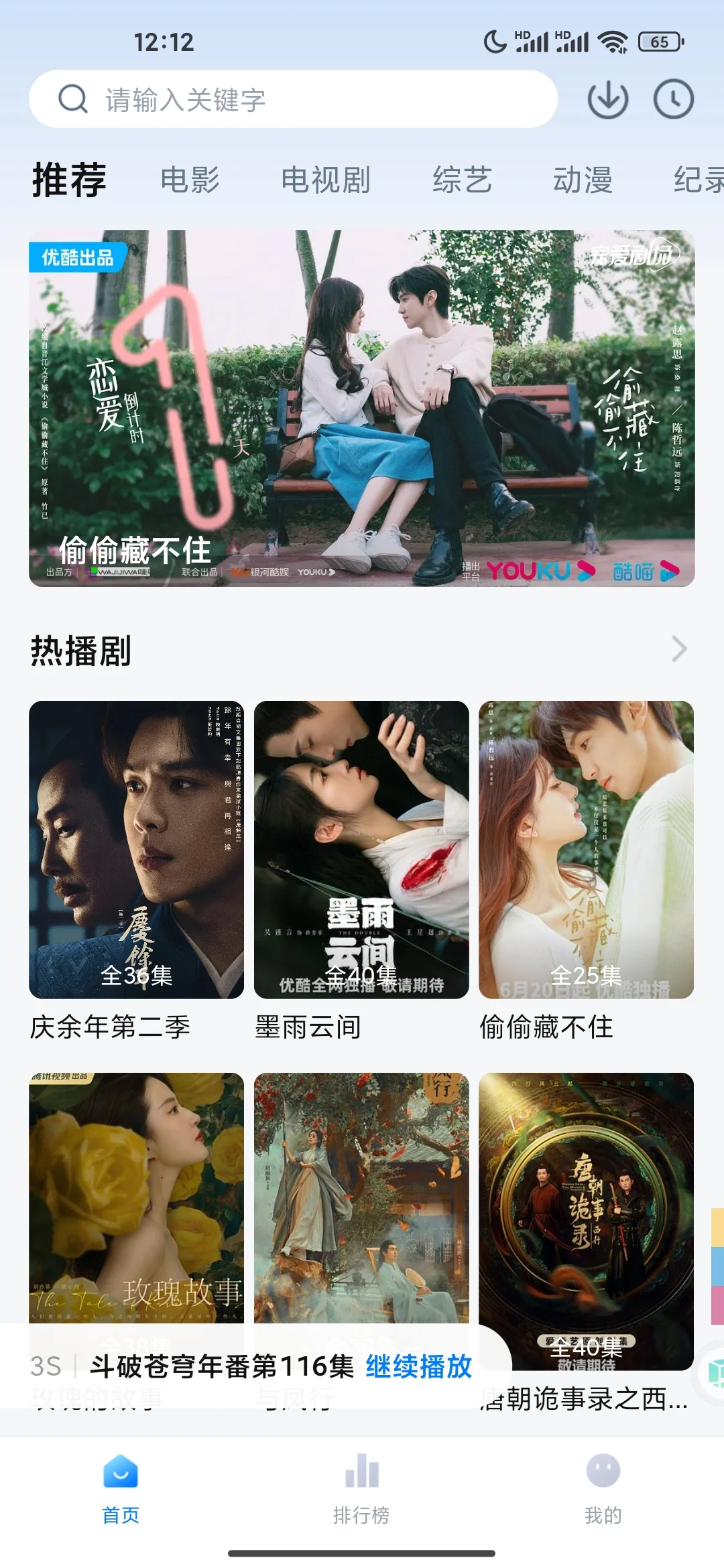Switch to 排行榜 in bottom navigation

pos(361,1485)
